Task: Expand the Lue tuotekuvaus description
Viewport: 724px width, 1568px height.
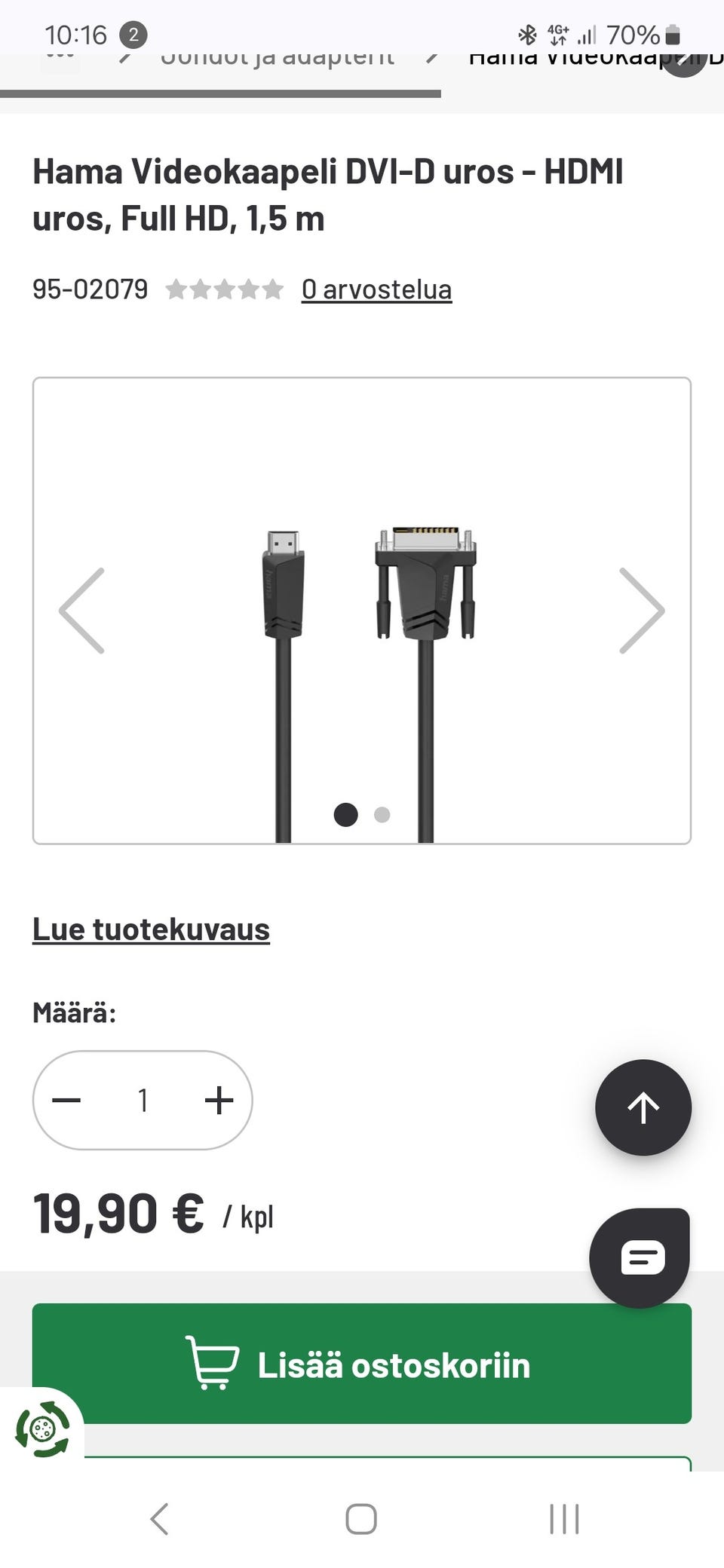Action: tap(151, 928)
